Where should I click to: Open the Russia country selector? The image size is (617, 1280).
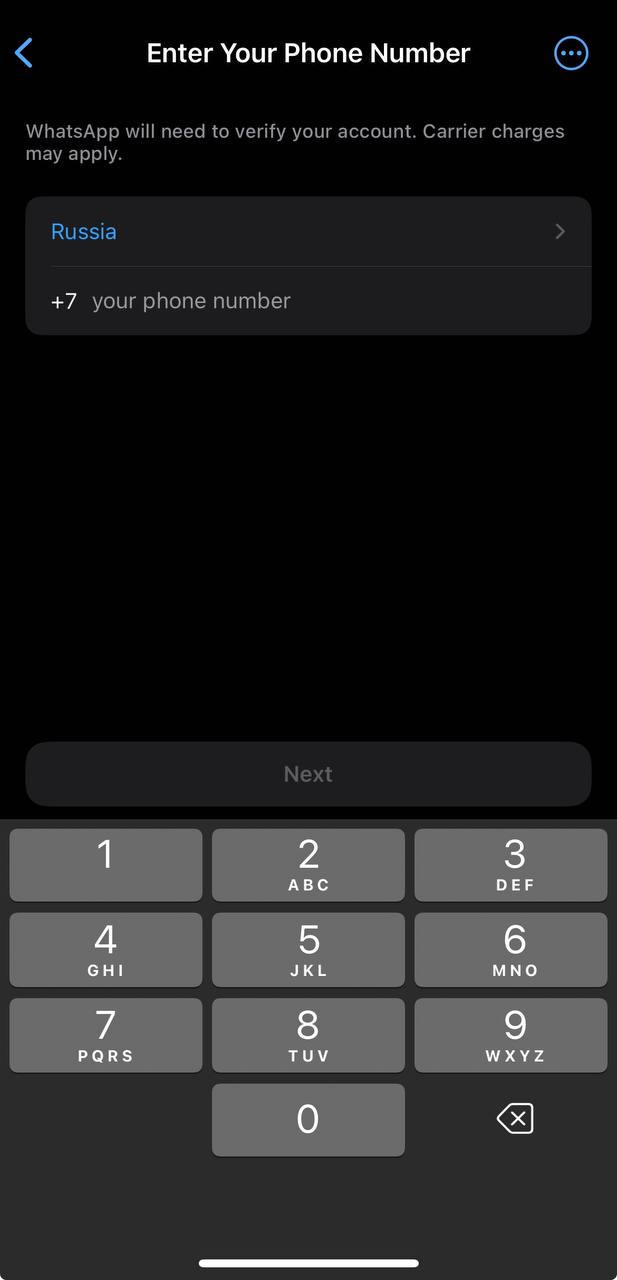308,232
